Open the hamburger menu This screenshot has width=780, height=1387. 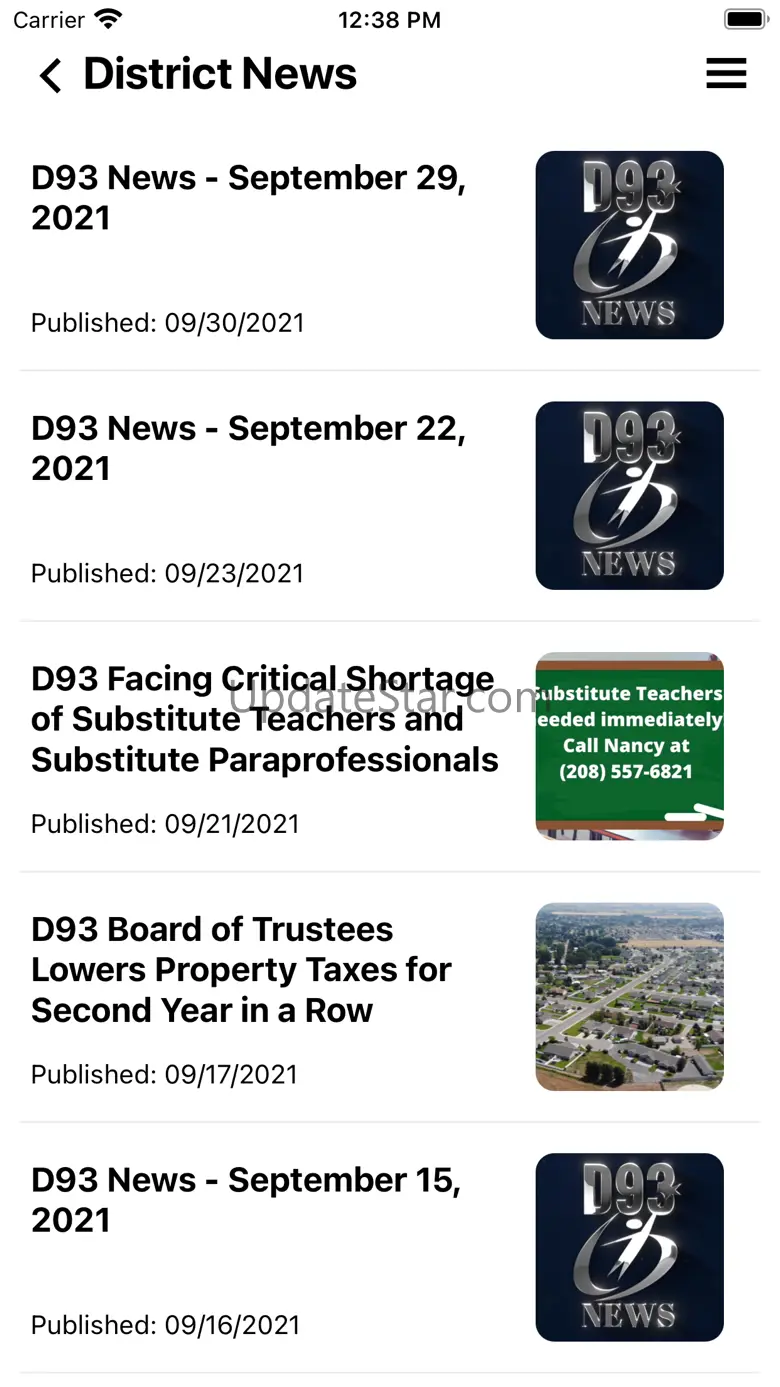pyautogui.click(x=726, y=74)
